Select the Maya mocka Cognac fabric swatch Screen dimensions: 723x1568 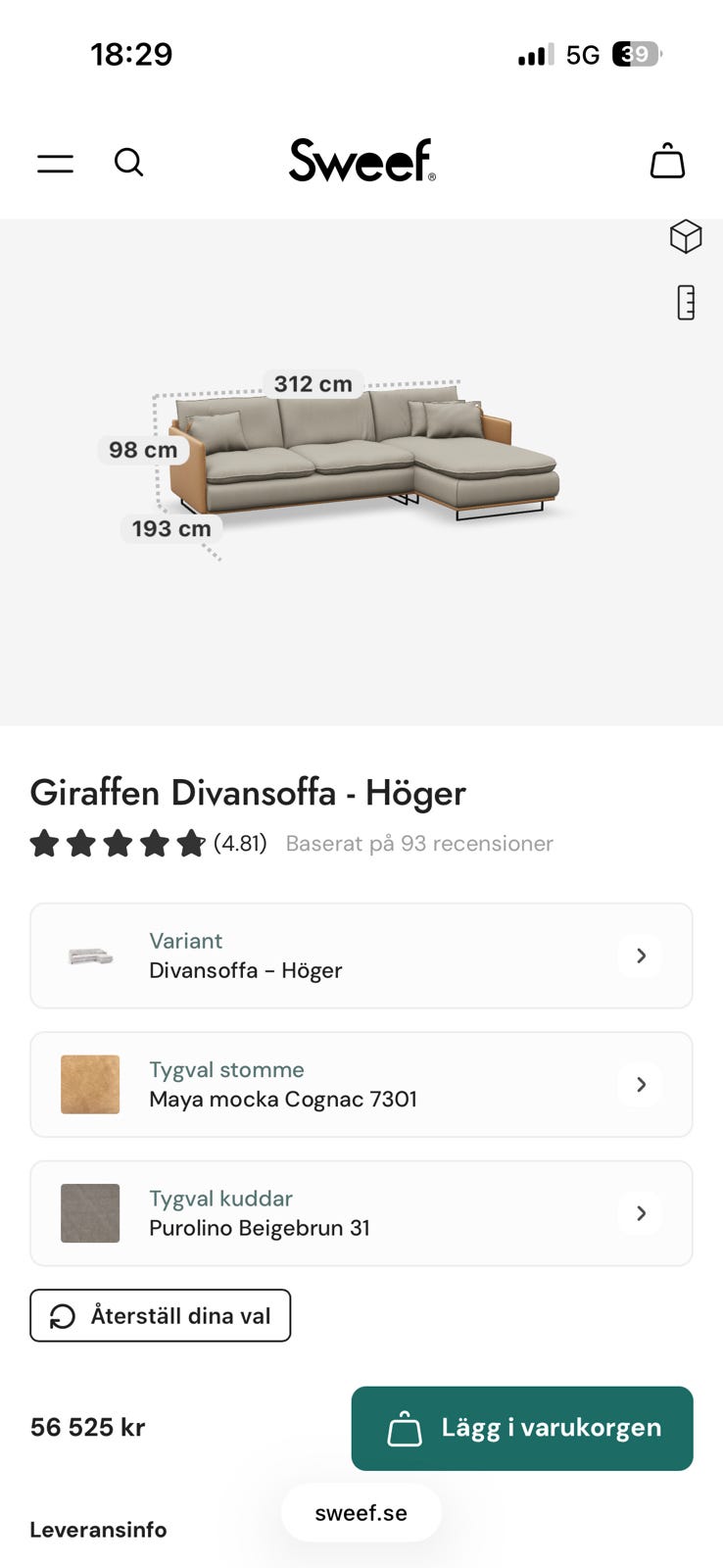pyautogui.click(x=90, y=1084)
